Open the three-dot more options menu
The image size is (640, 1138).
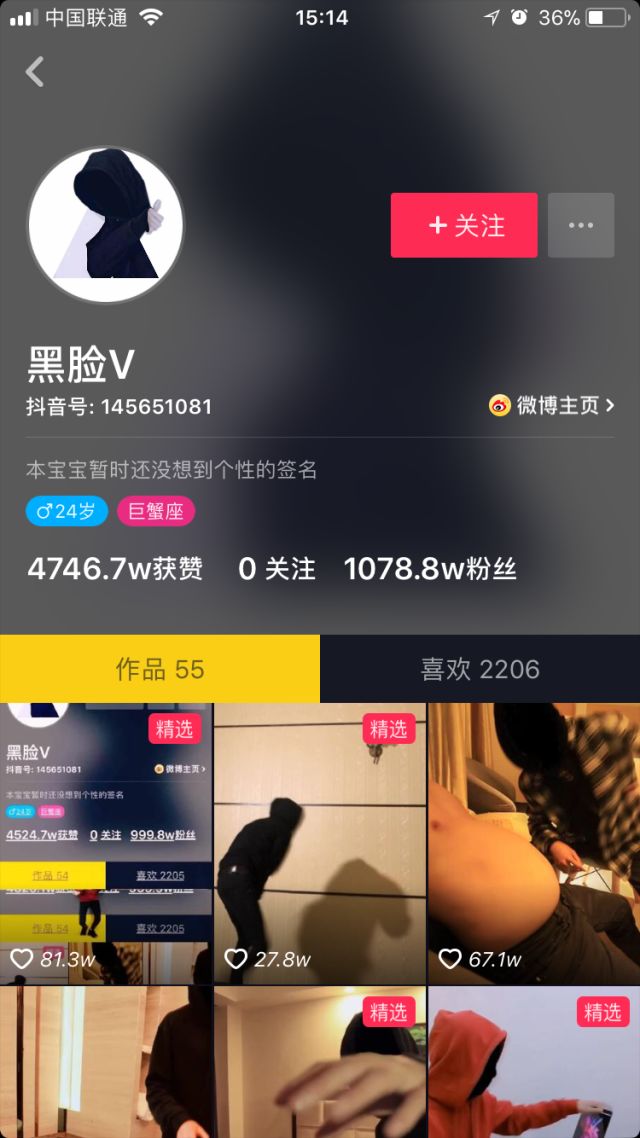pos(581,226)
